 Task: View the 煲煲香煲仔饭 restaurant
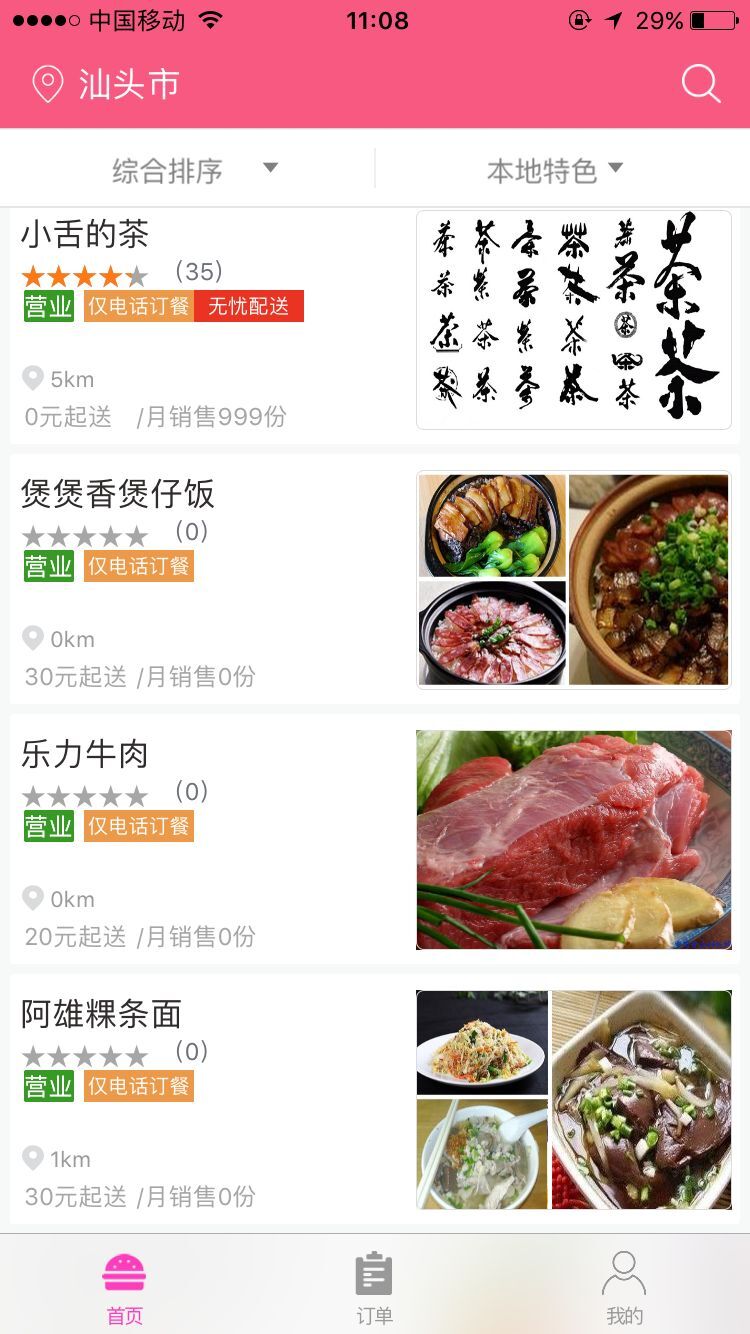(374, 580)
